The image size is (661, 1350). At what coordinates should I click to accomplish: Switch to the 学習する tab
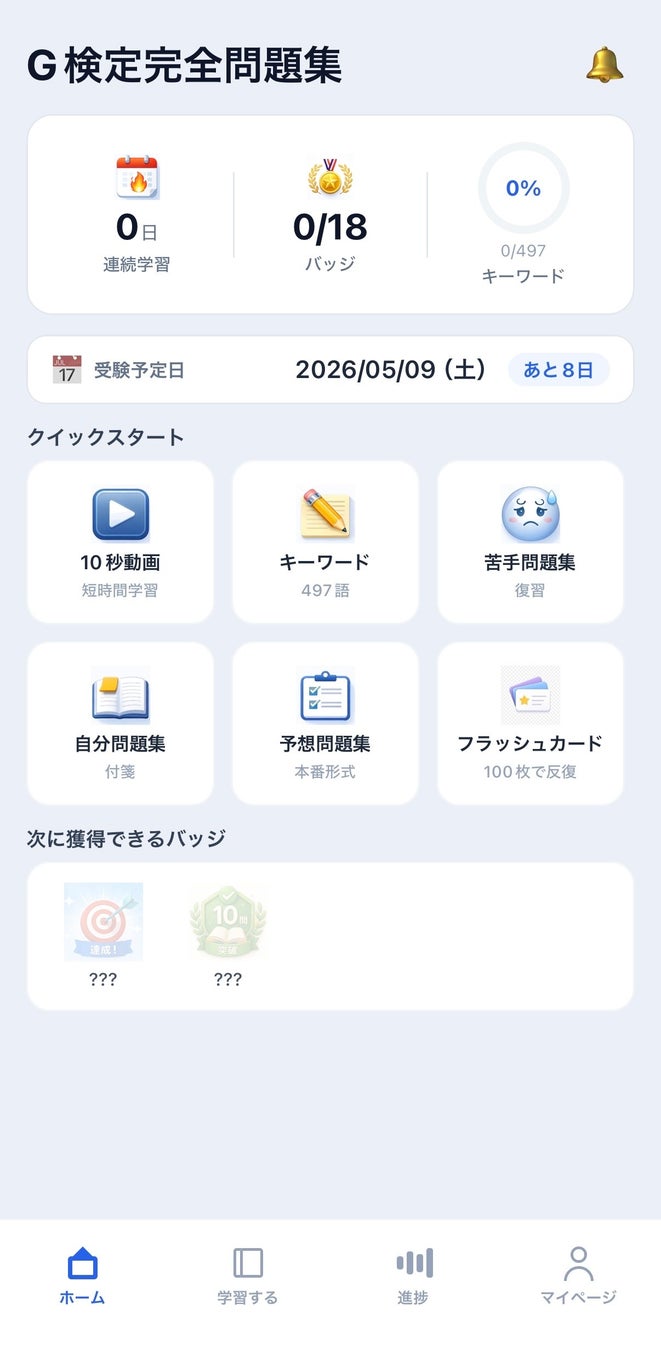(247, 1276)
